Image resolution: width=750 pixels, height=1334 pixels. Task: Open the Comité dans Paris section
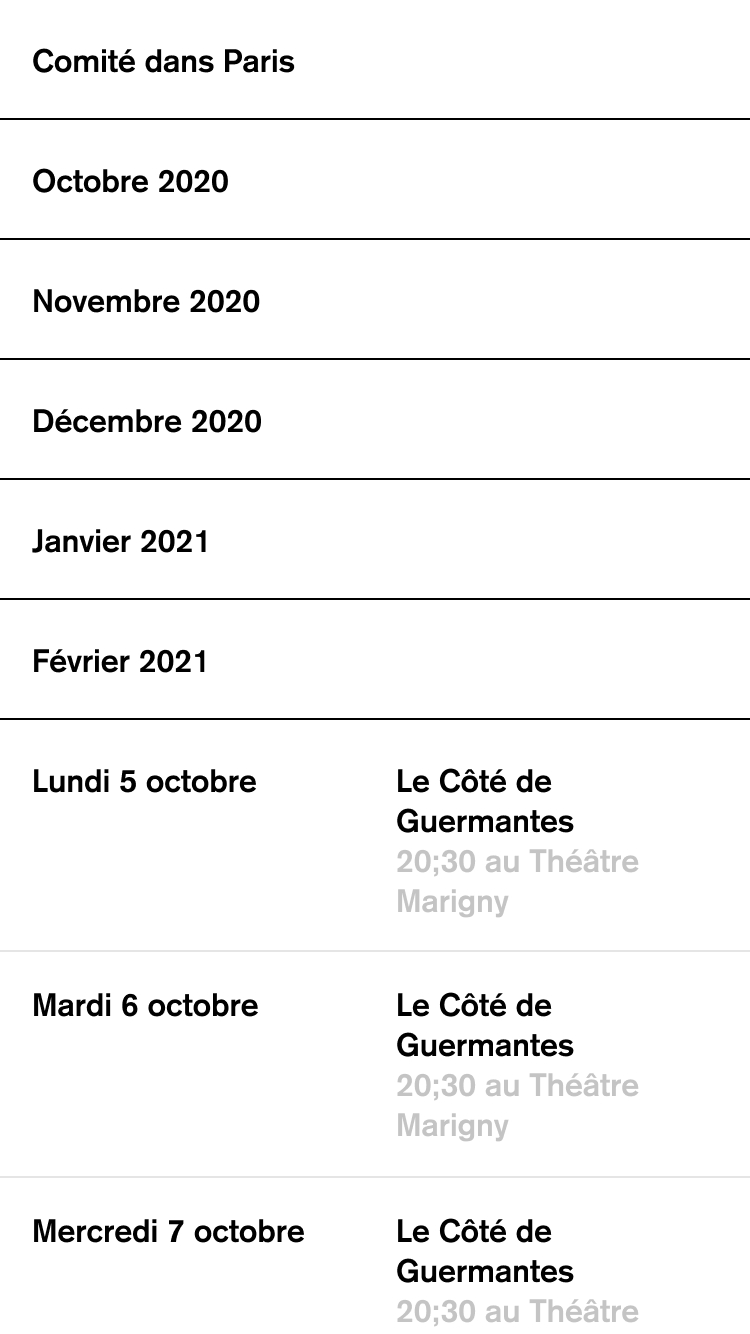[x=375, y=60]
